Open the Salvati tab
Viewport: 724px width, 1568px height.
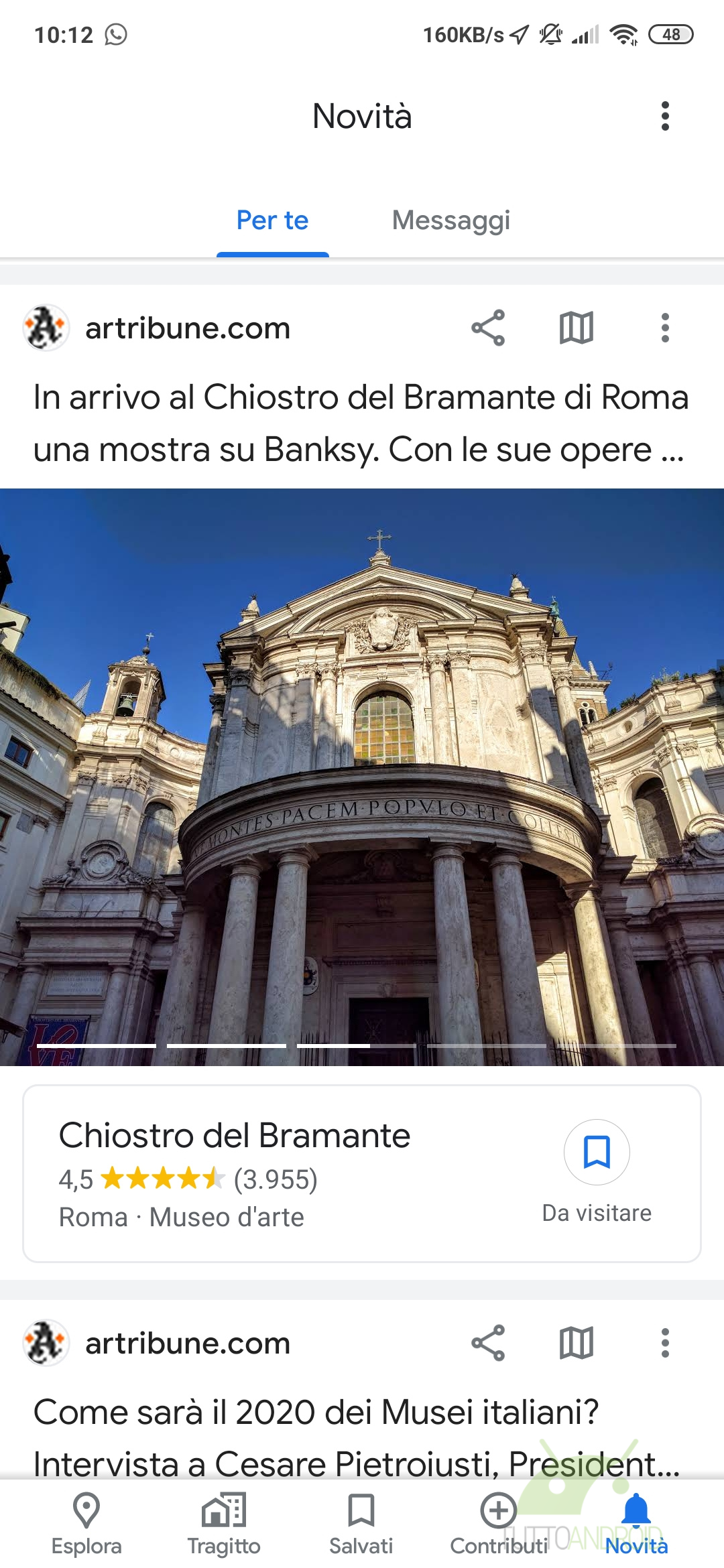click(x=361, y=1524)
